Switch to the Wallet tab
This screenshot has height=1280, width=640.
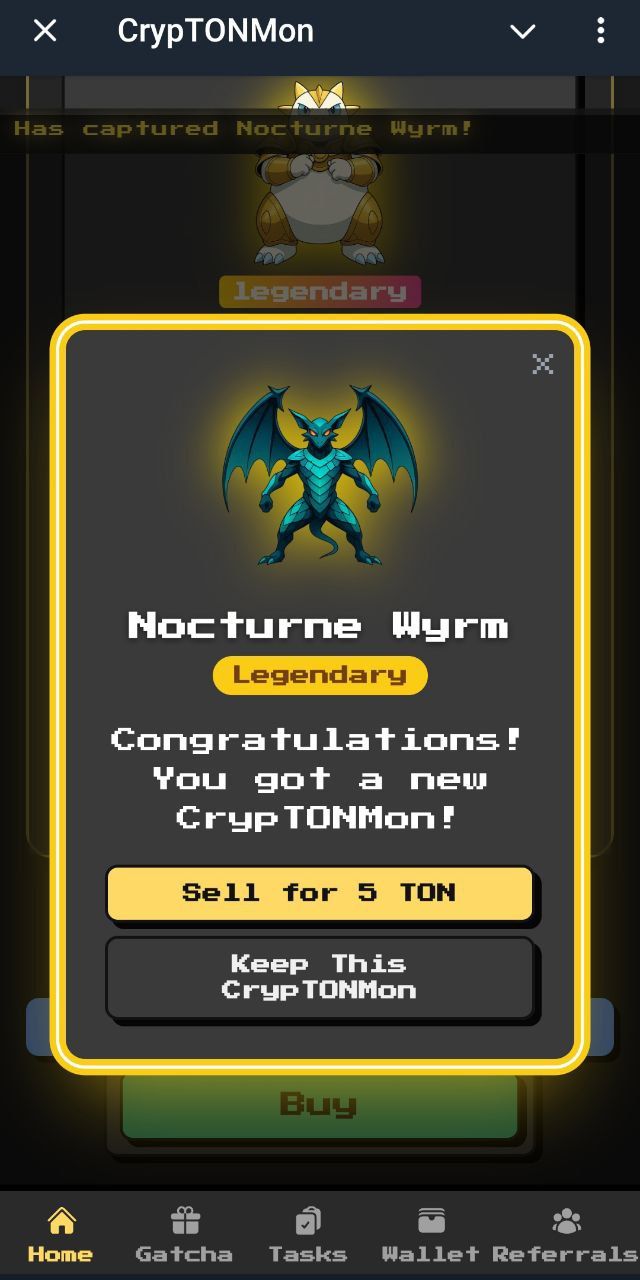[431, 1235]
